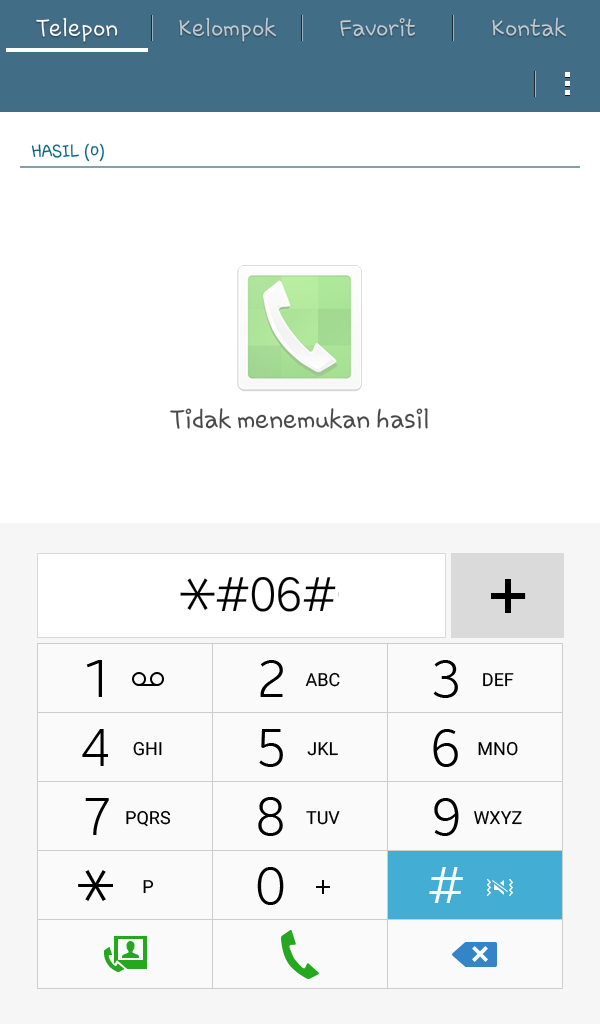Enter the star key

pyautogui.click(x=125, y=886)
